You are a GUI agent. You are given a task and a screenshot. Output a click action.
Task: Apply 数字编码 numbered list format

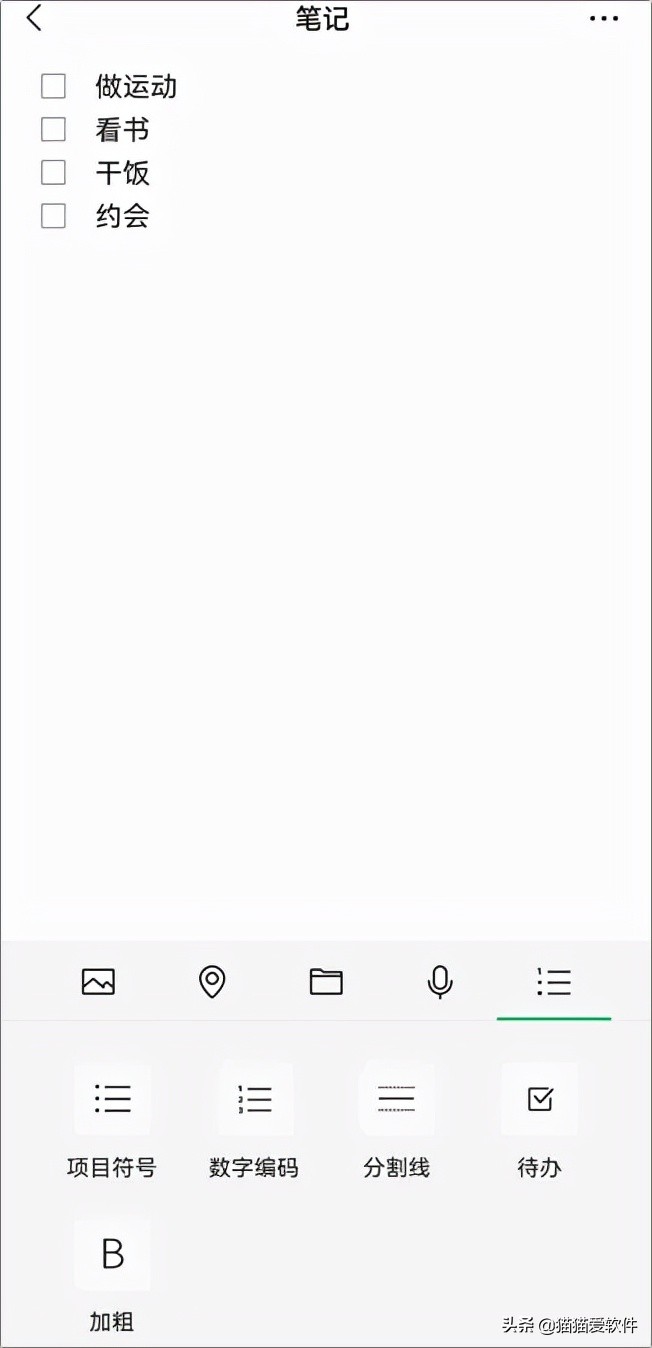(255, 1099)
